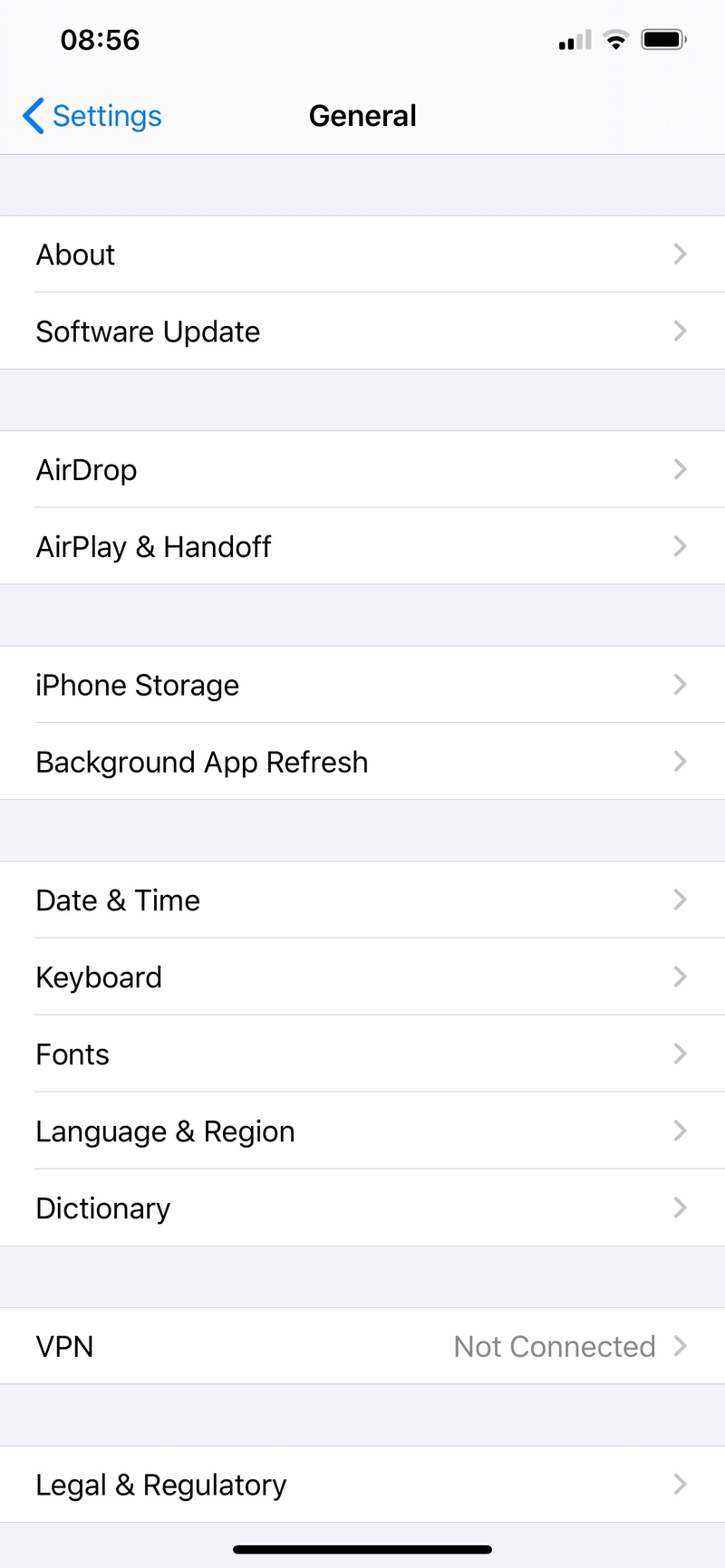
Task: Open Dictionary settings
Action: (x=362, y=1207)
